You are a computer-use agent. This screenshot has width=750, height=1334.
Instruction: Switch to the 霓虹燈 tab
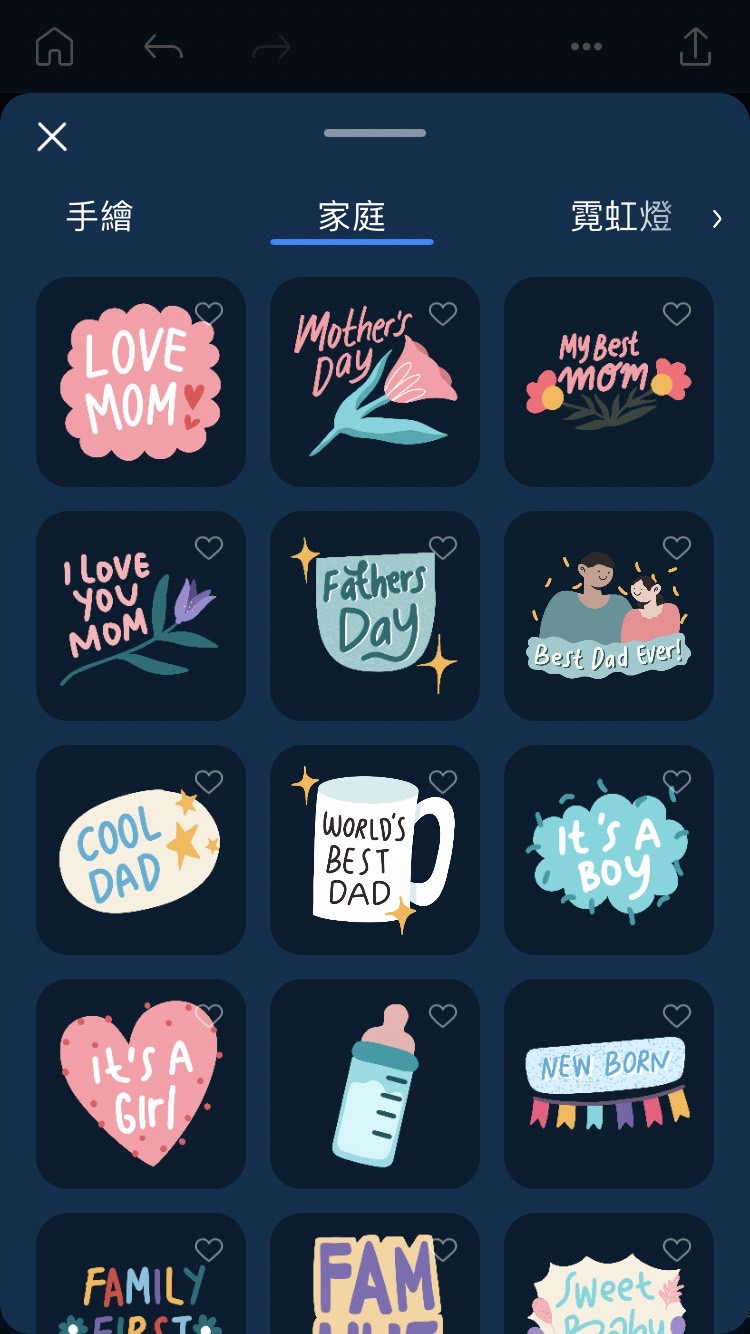621,216
